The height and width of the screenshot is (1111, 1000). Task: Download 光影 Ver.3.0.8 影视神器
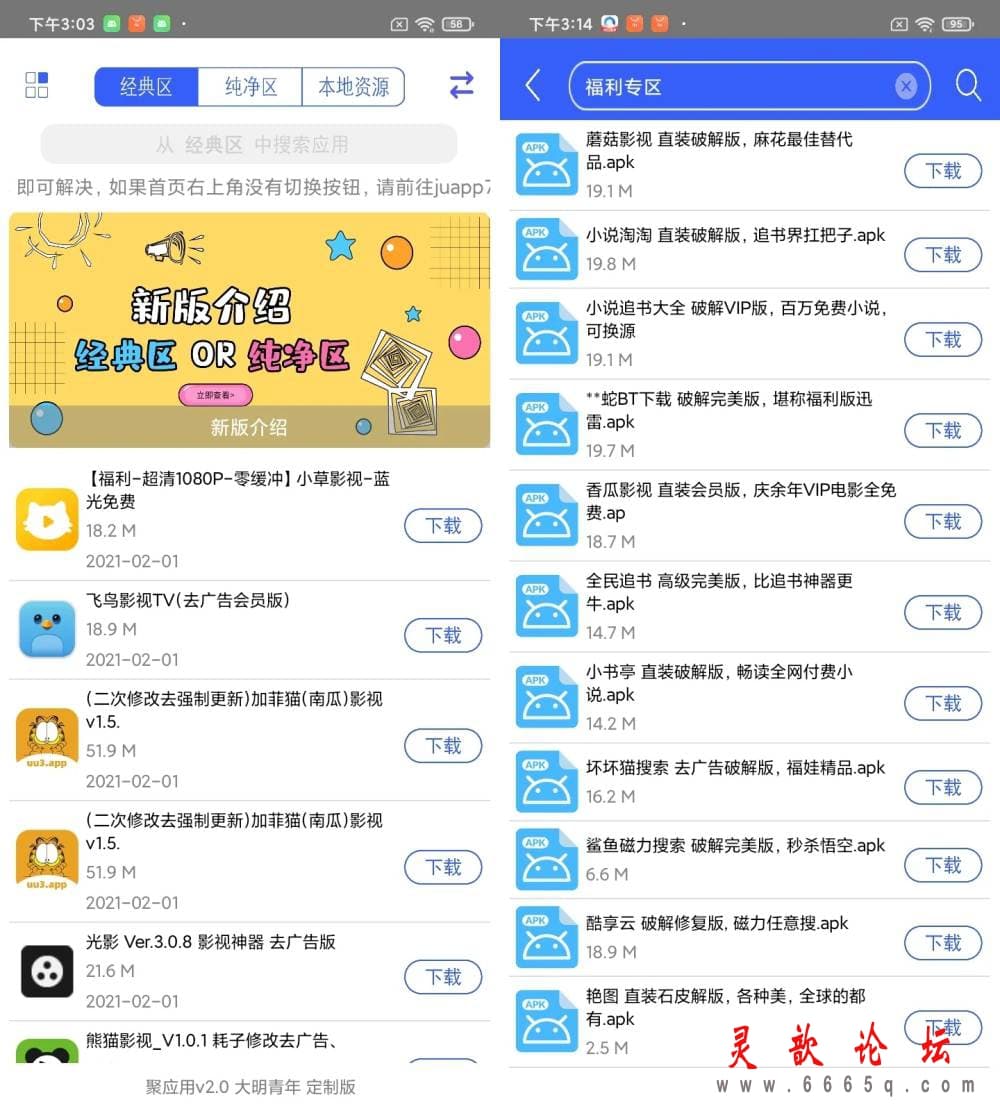(443, 976)
